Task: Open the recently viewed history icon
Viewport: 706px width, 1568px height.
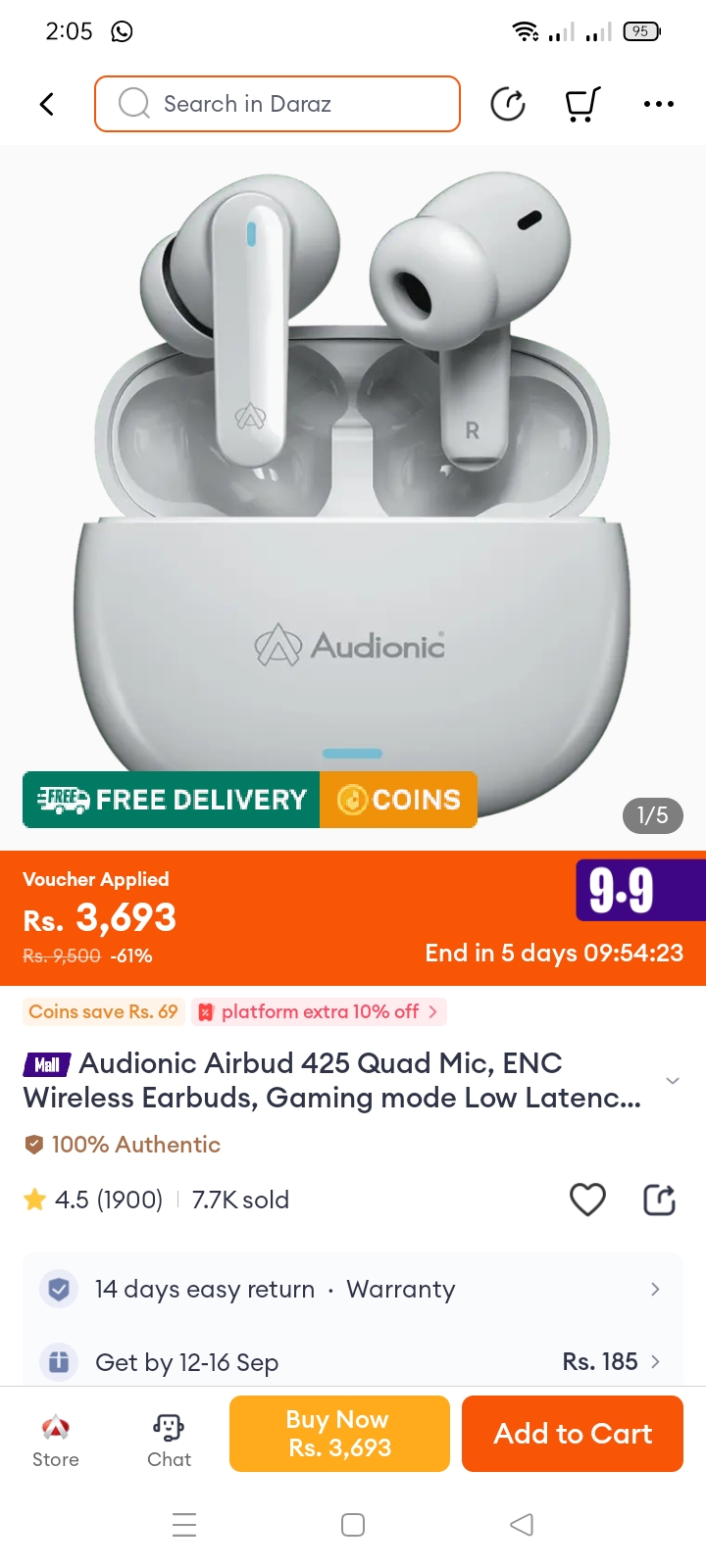Action: [x=507, y=104]
